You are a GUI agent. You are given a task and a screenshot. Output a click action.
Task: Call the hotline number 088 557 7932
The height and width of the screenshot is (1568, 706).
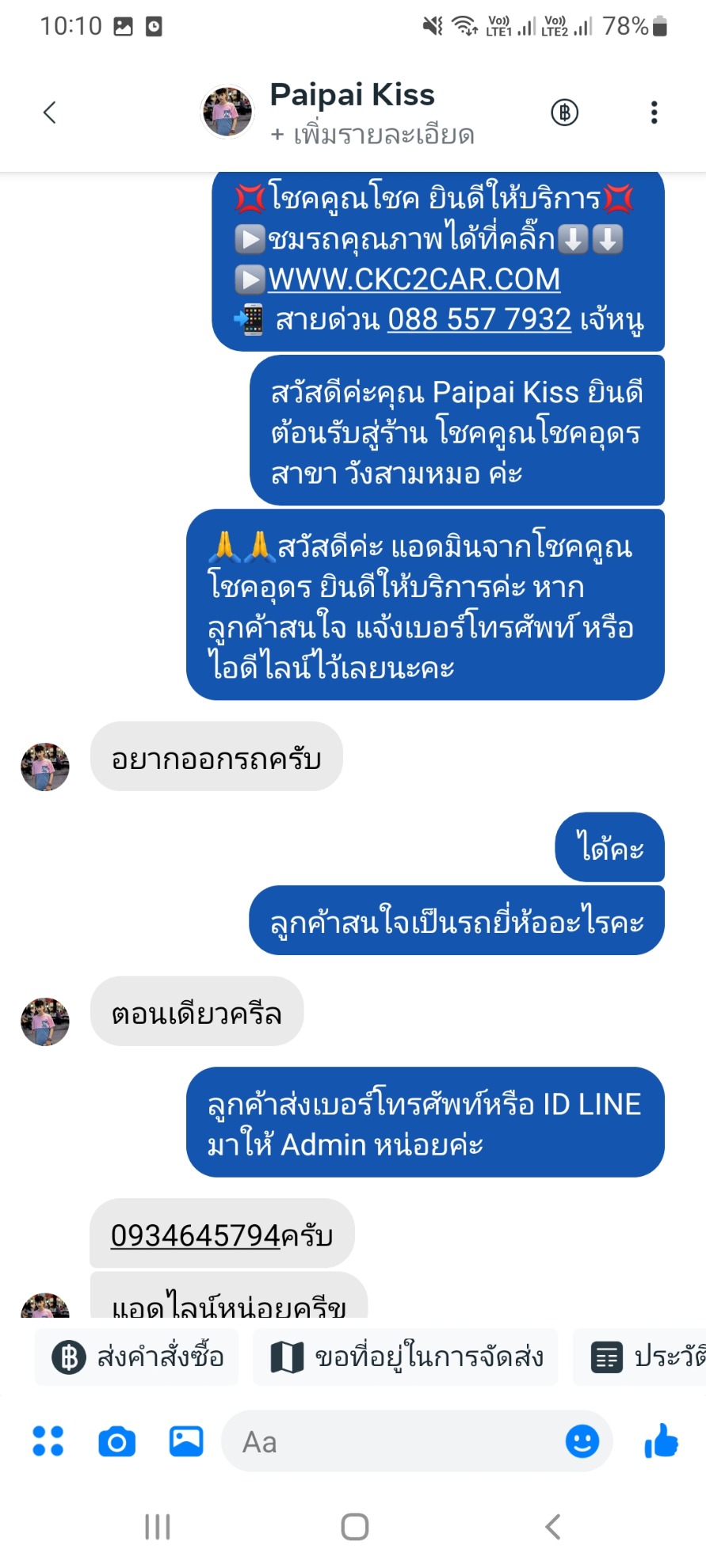click(x=479, y=319)
